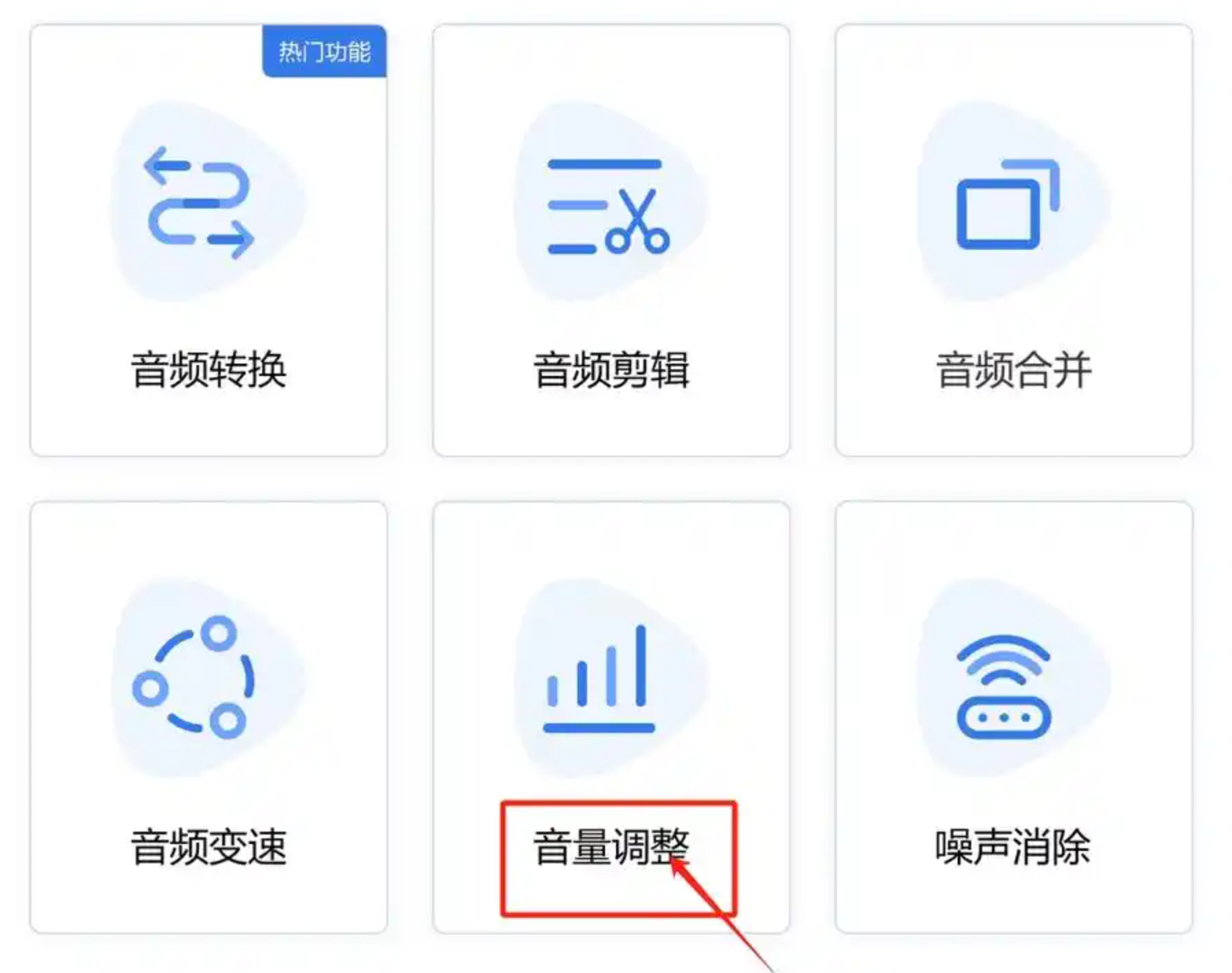Select the 音频合并 audio merge card

click(1013, 240)
